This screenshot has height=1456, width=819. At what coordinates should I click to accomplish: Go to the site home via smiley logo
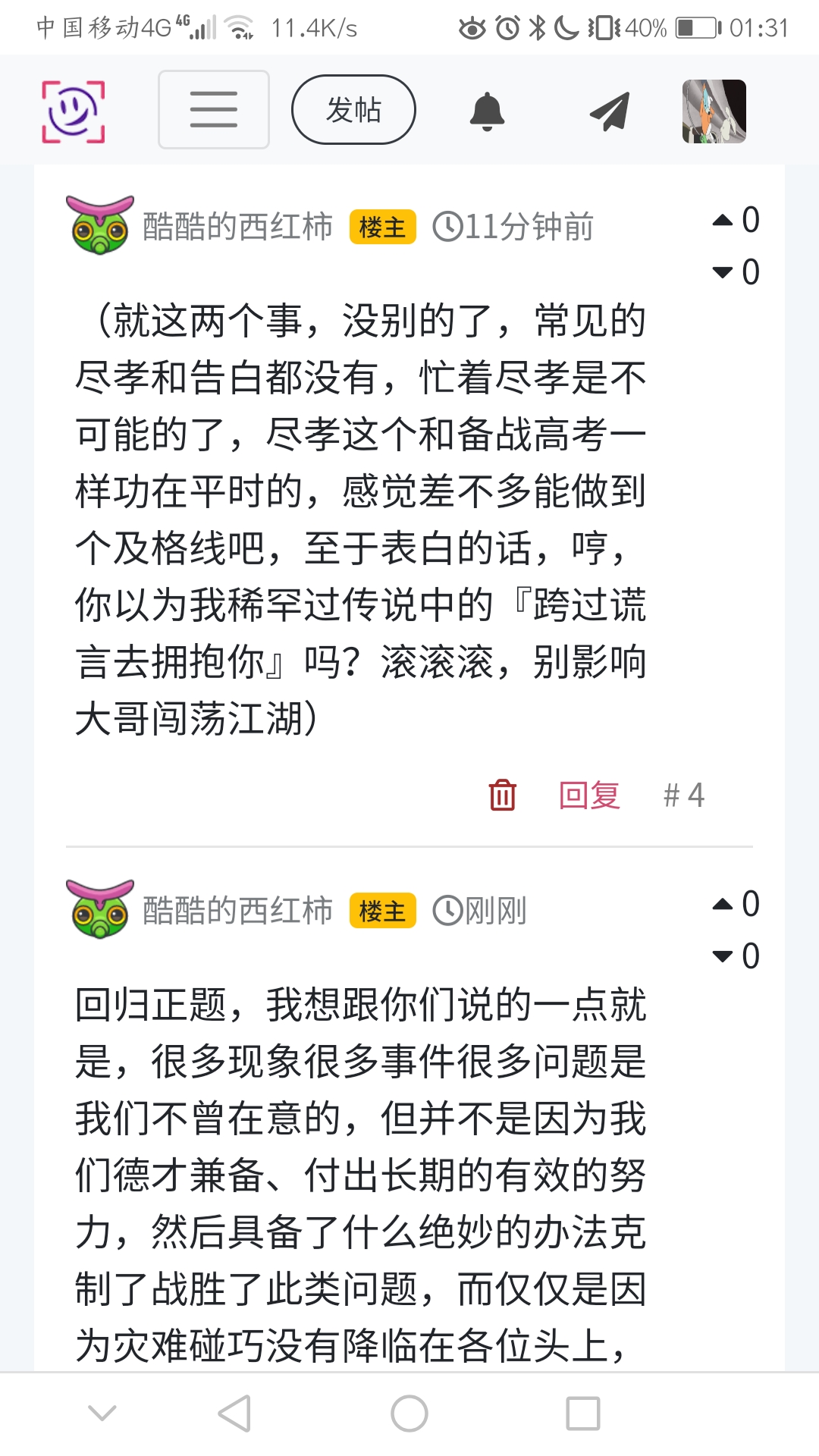point(73,111)
